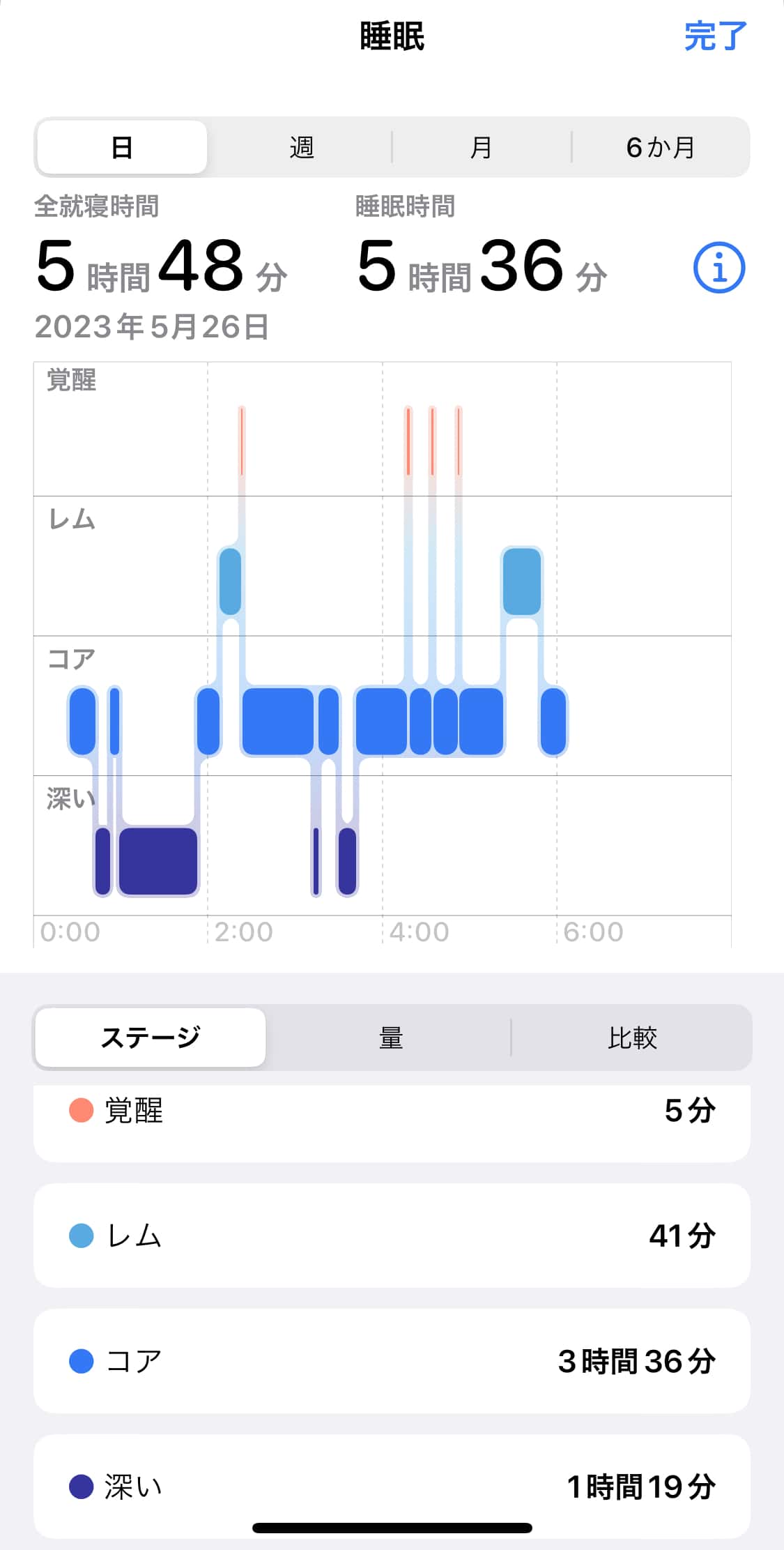Image resolution: width=784 pixels, height=1550 pixels.
Task: Show the 6か月 time range
Action: (x=660, y=147)
